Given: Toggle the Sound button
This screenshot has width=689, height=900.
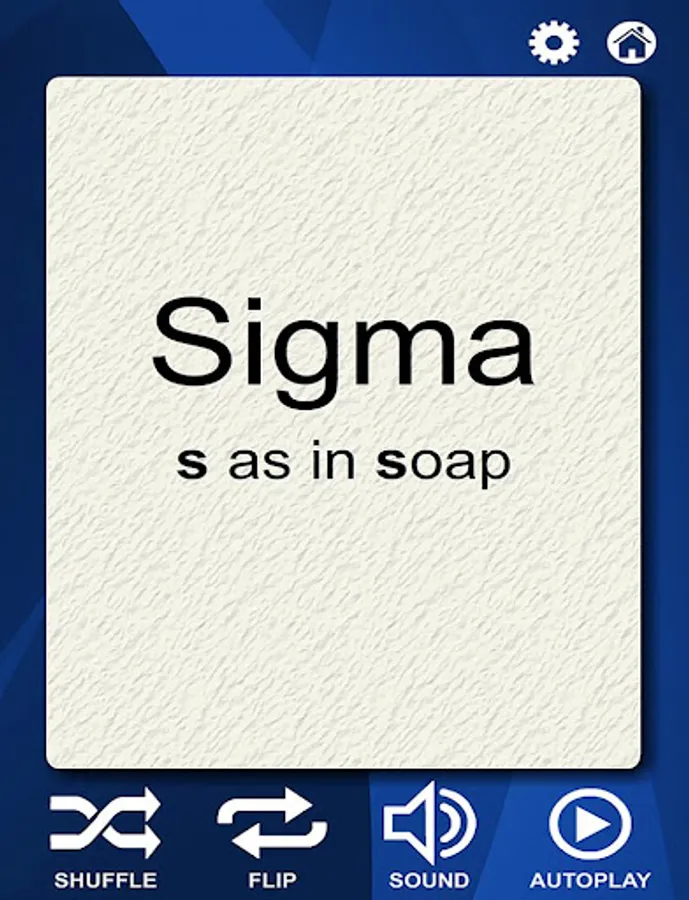Looking at the screenshot, I should click(x=429, y=836).
